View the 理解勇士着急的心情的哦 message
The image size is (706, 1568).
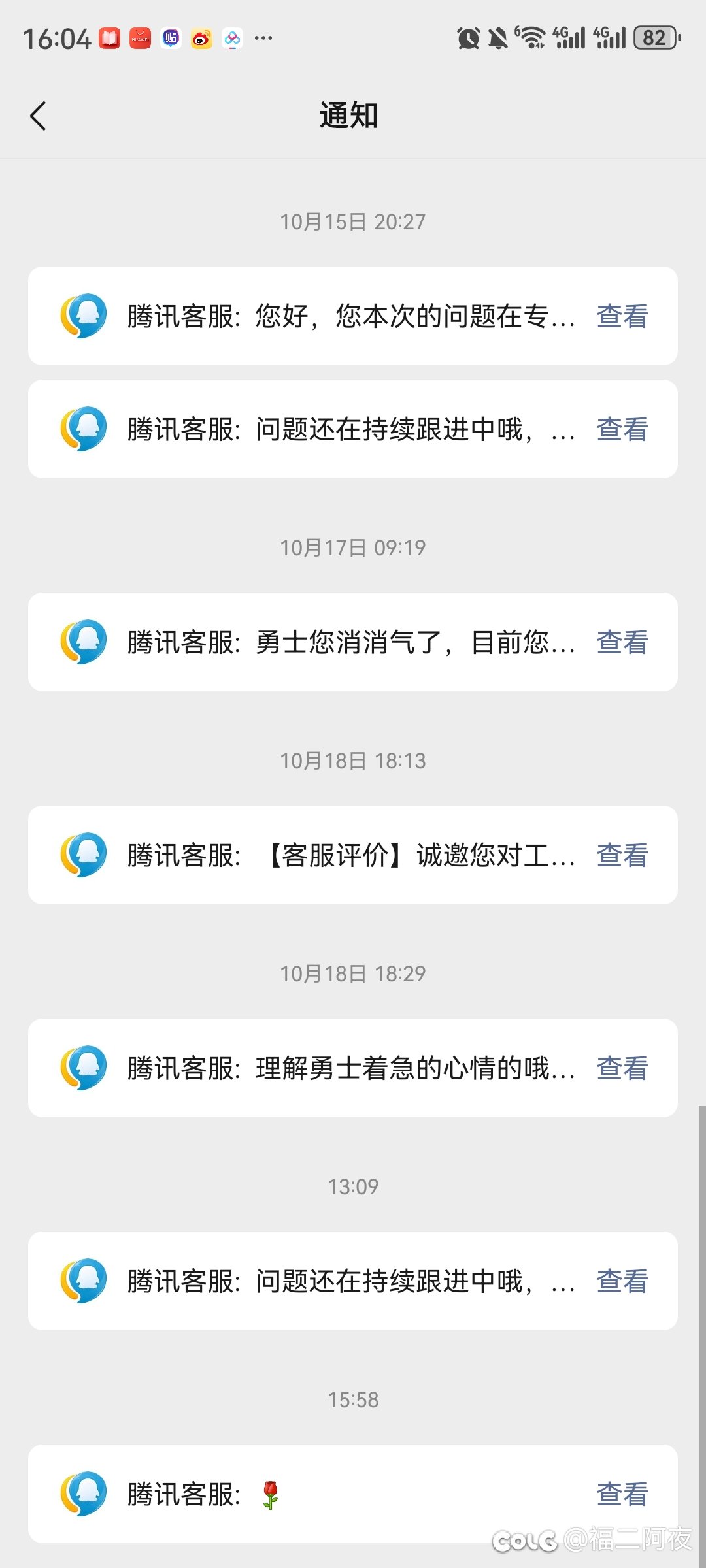tap(352, 1068)
